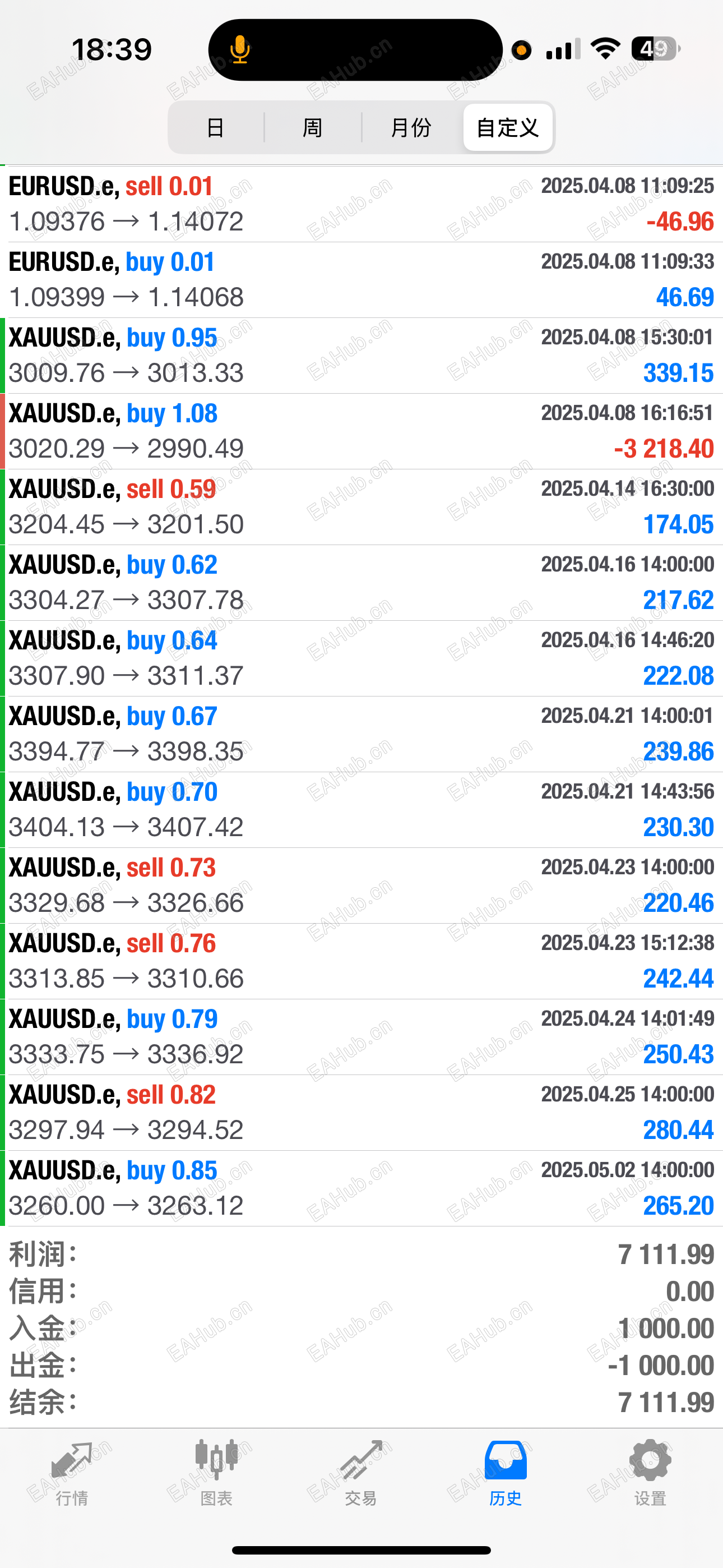Open the 设置 settings tab
Image resolution: width=723 pixels, height=1568 pixels.
point(650,1470)
